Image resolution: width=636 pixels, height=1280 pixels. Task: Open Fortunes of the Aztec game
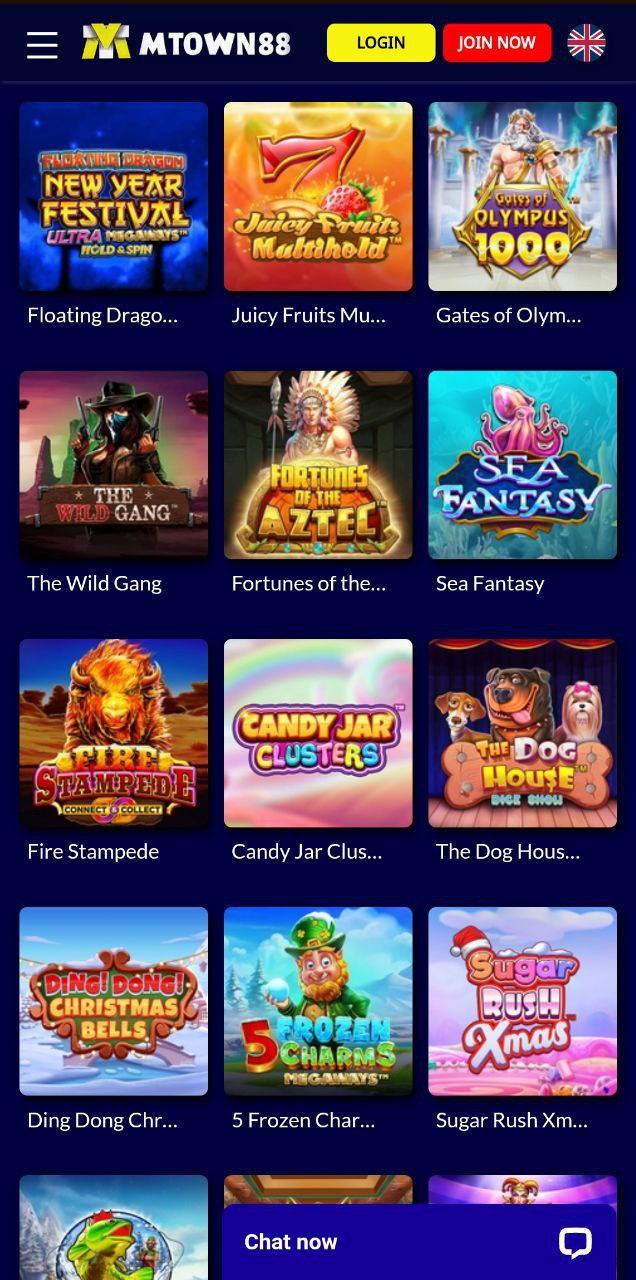(318, 465)
